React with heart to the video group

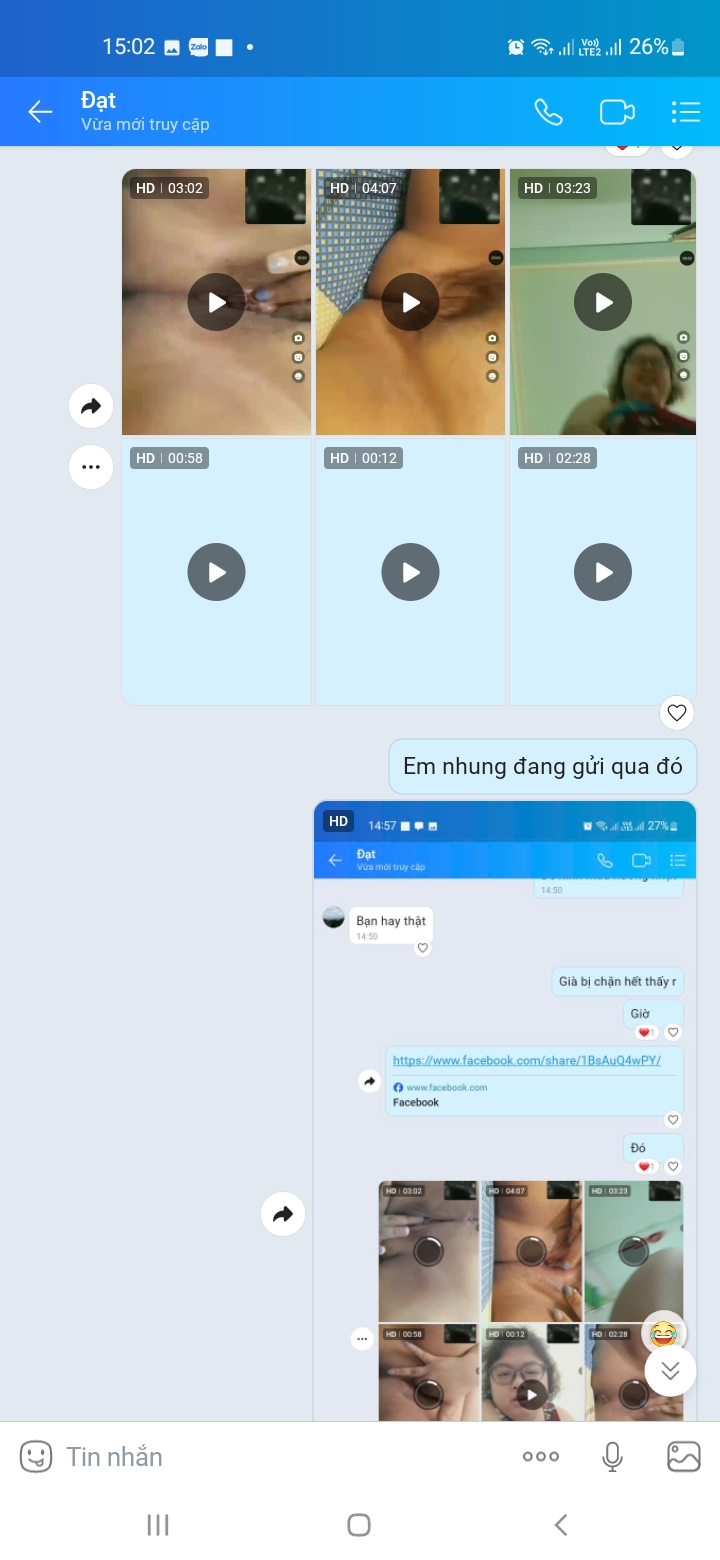tap(677, 713)
